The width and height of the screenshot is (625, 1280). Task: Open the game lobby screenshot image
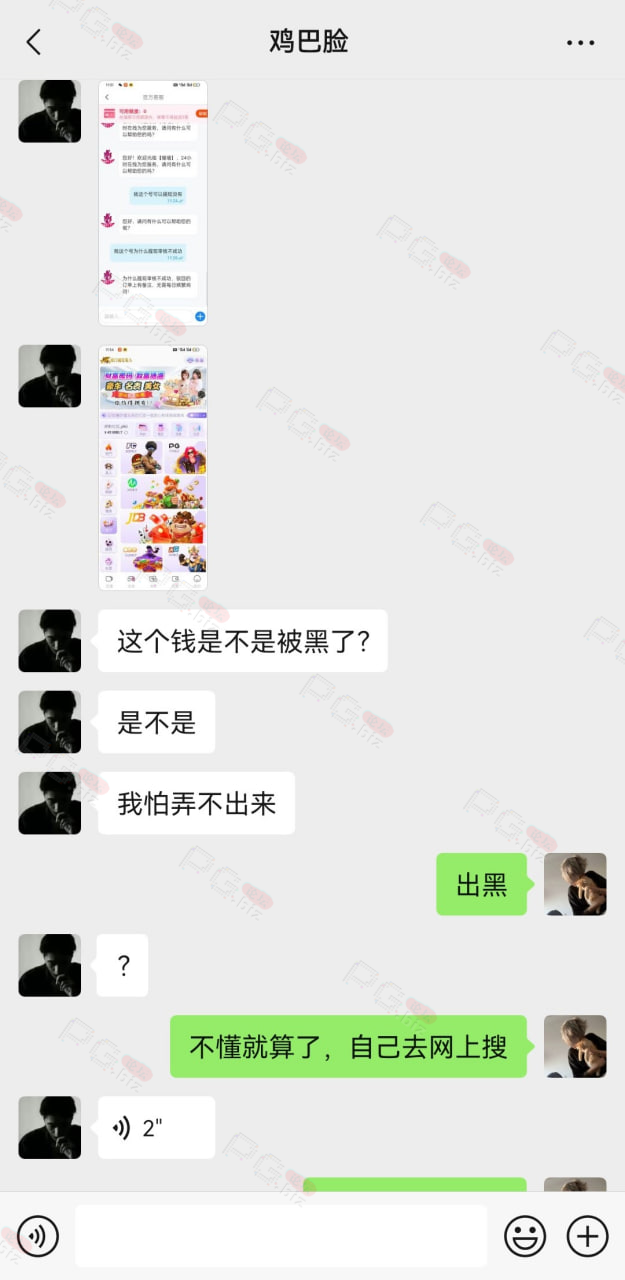[x=153, y=468]
